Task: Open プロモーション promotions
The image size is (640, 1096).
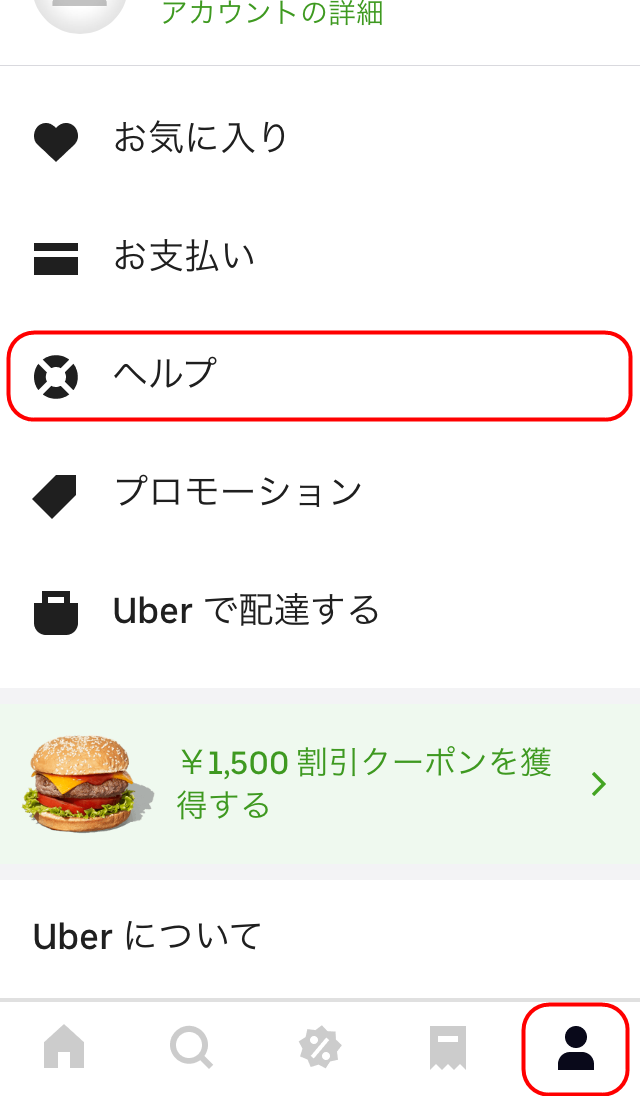Action: click(237, 493)
